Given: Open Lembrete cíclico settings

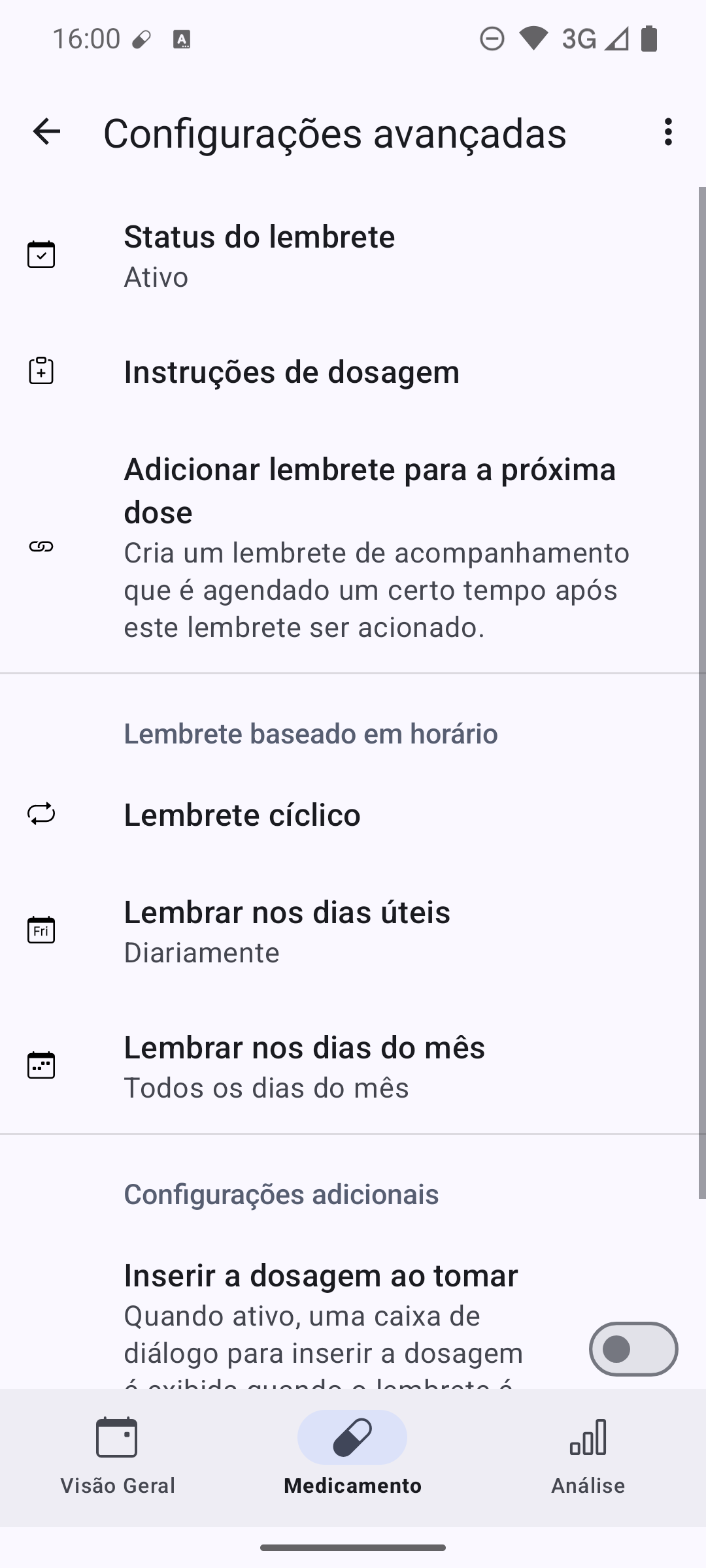Looking at the screenshot, I should pyautogui.click(x=353, y=815).
